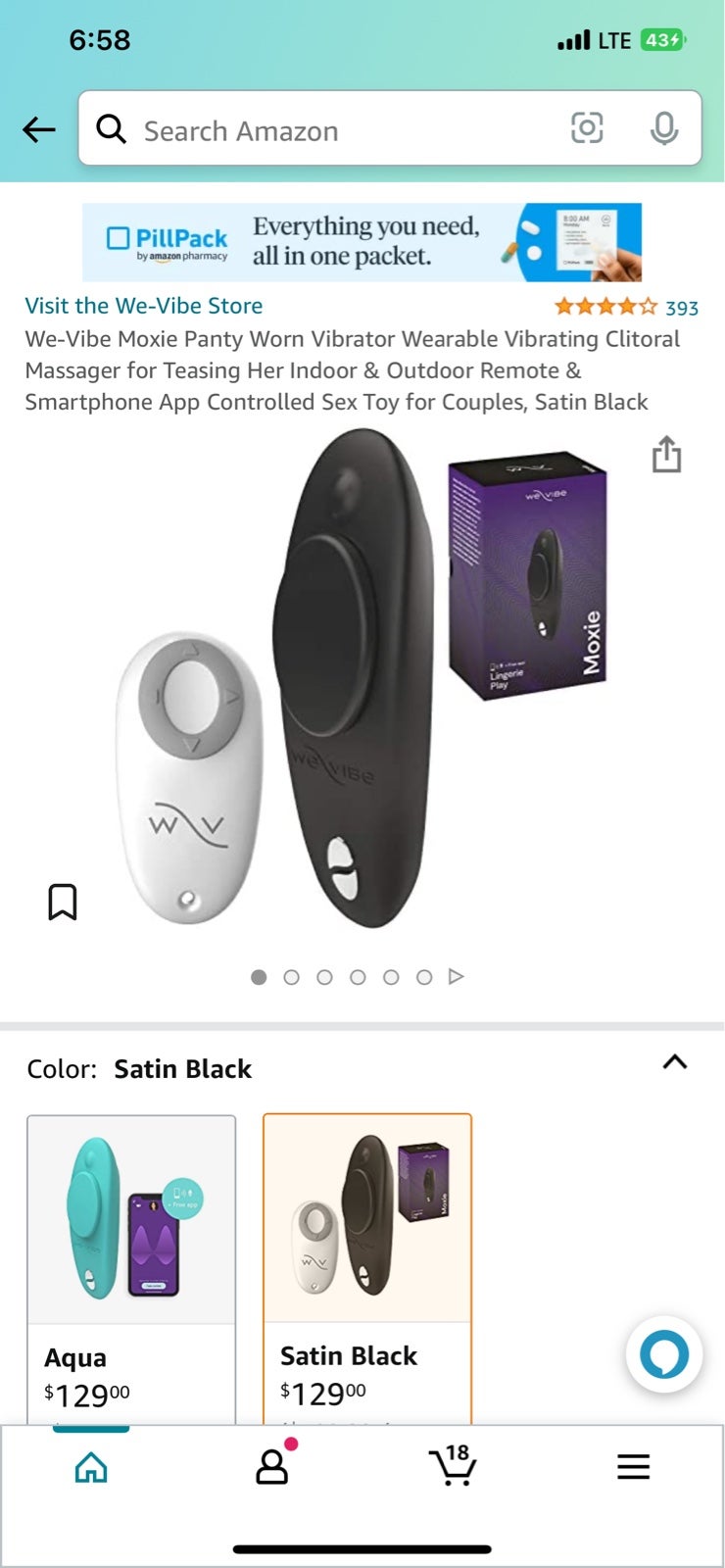The width and height of the screenshot is (725, 1568).
Task: Open the Alexa assistant button
Action: [664, 1354]
